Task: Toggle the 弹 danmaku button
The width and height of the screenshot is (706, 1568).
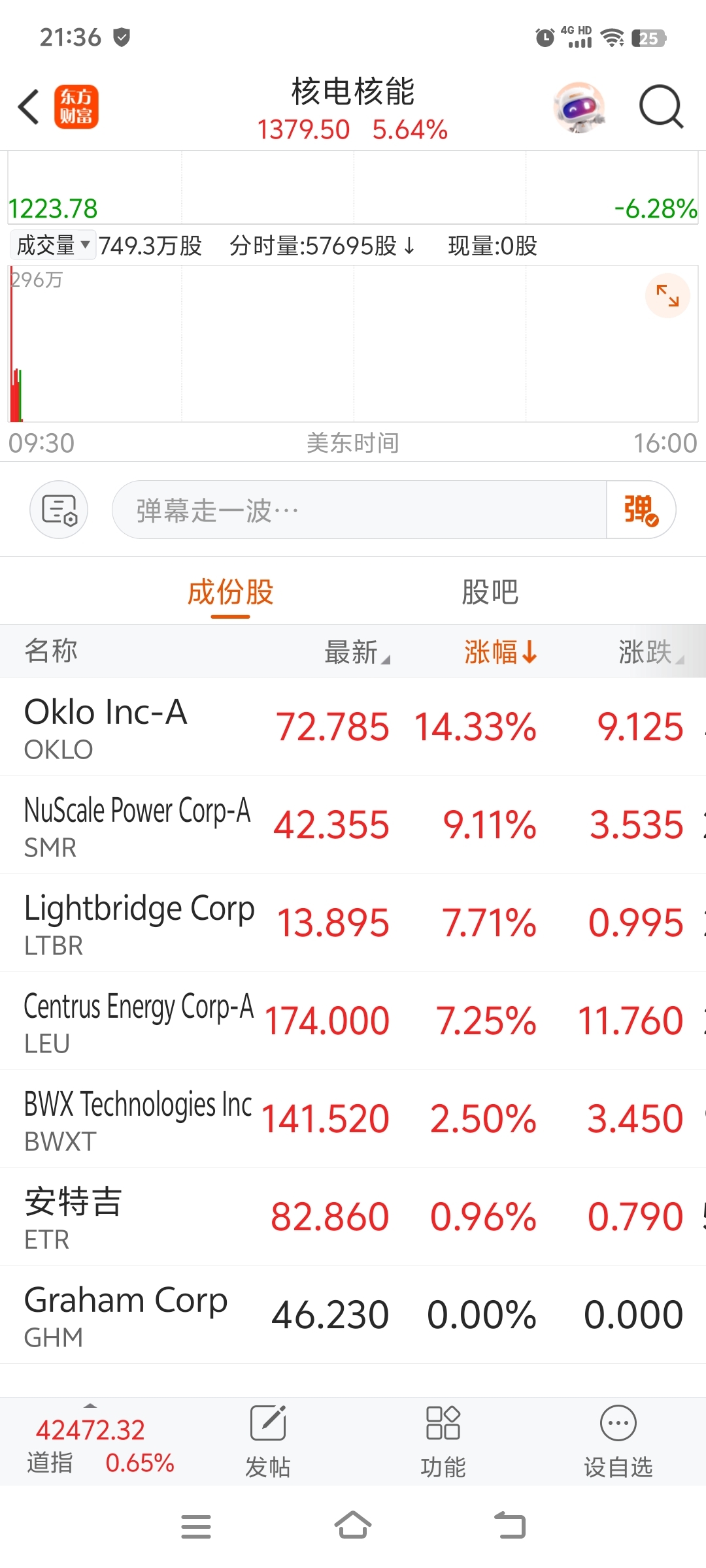Action: tap(641, 510)
